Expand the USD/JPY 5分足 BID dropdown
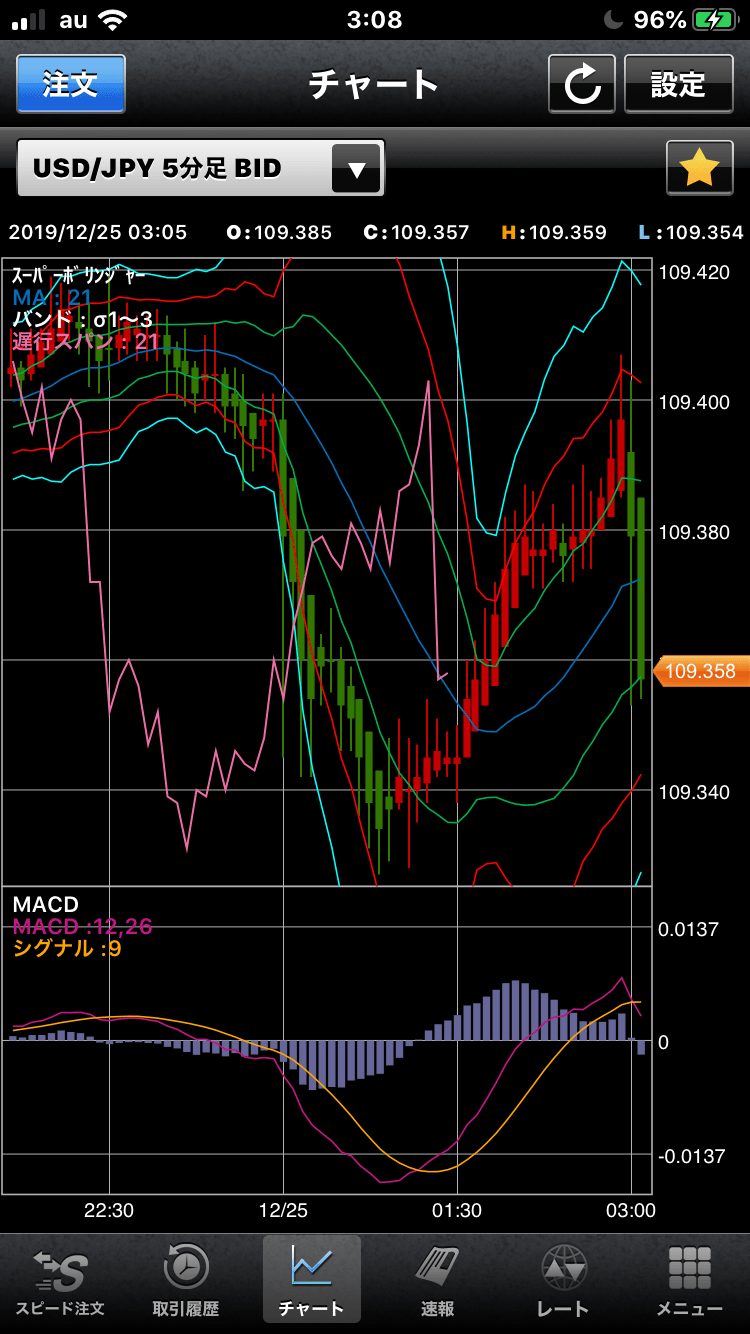Viewport: 750px width, 1334px height. pos(201,168)
